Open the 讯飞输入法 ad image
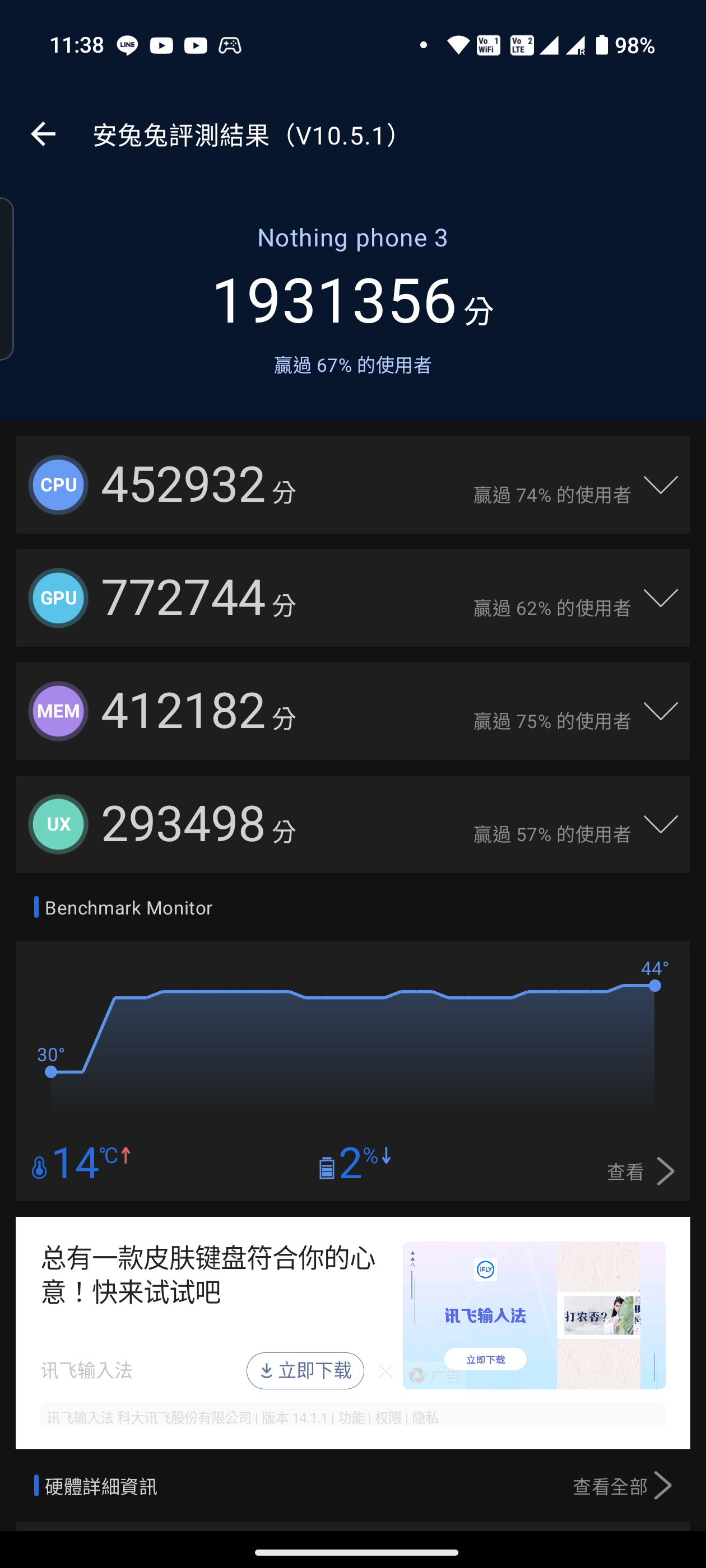Screen dimensions: 706x1568 tap(533, 1315)
